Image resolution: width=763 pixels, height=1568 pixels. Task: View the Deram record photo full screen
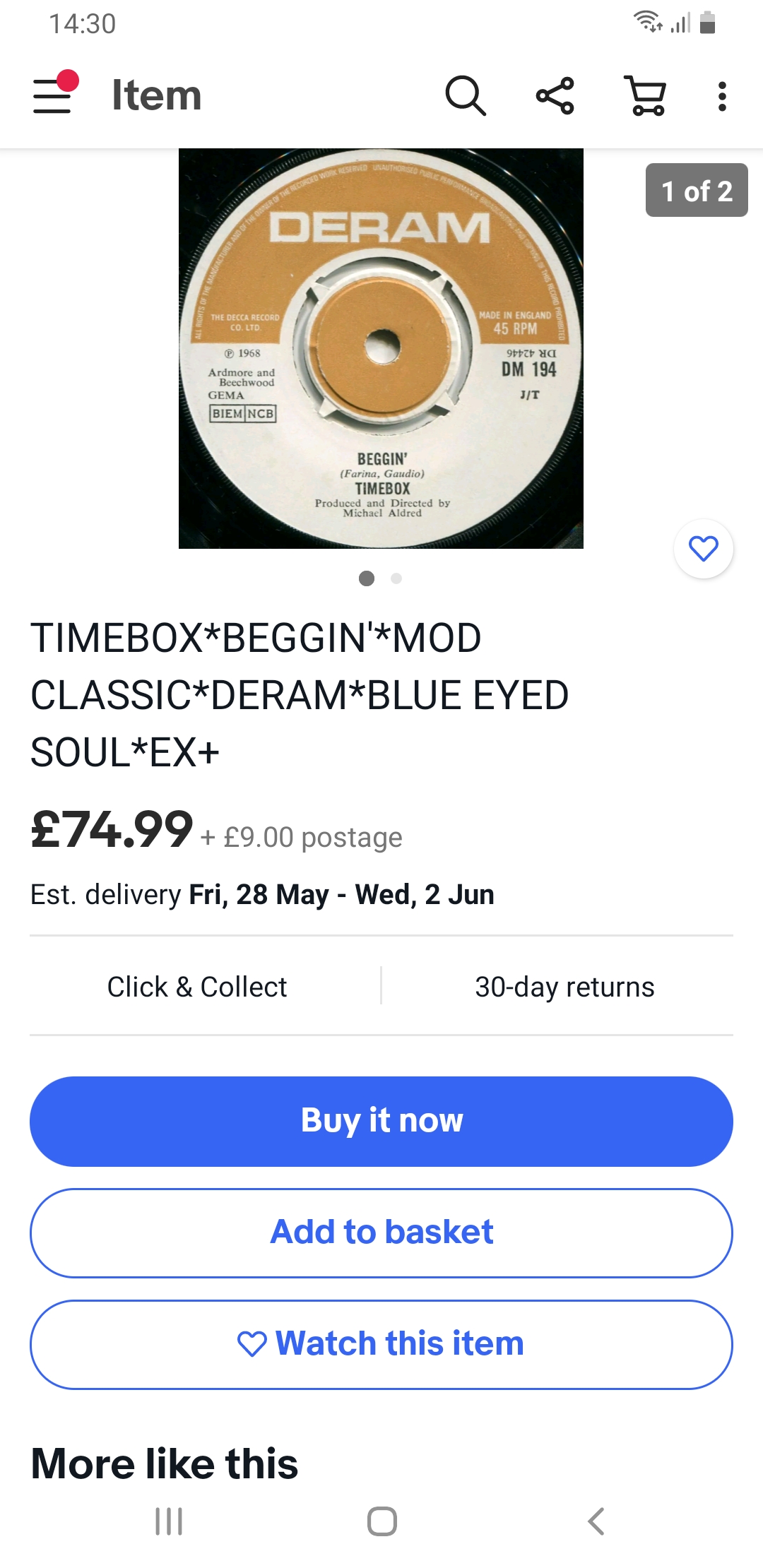pos(381,348)
